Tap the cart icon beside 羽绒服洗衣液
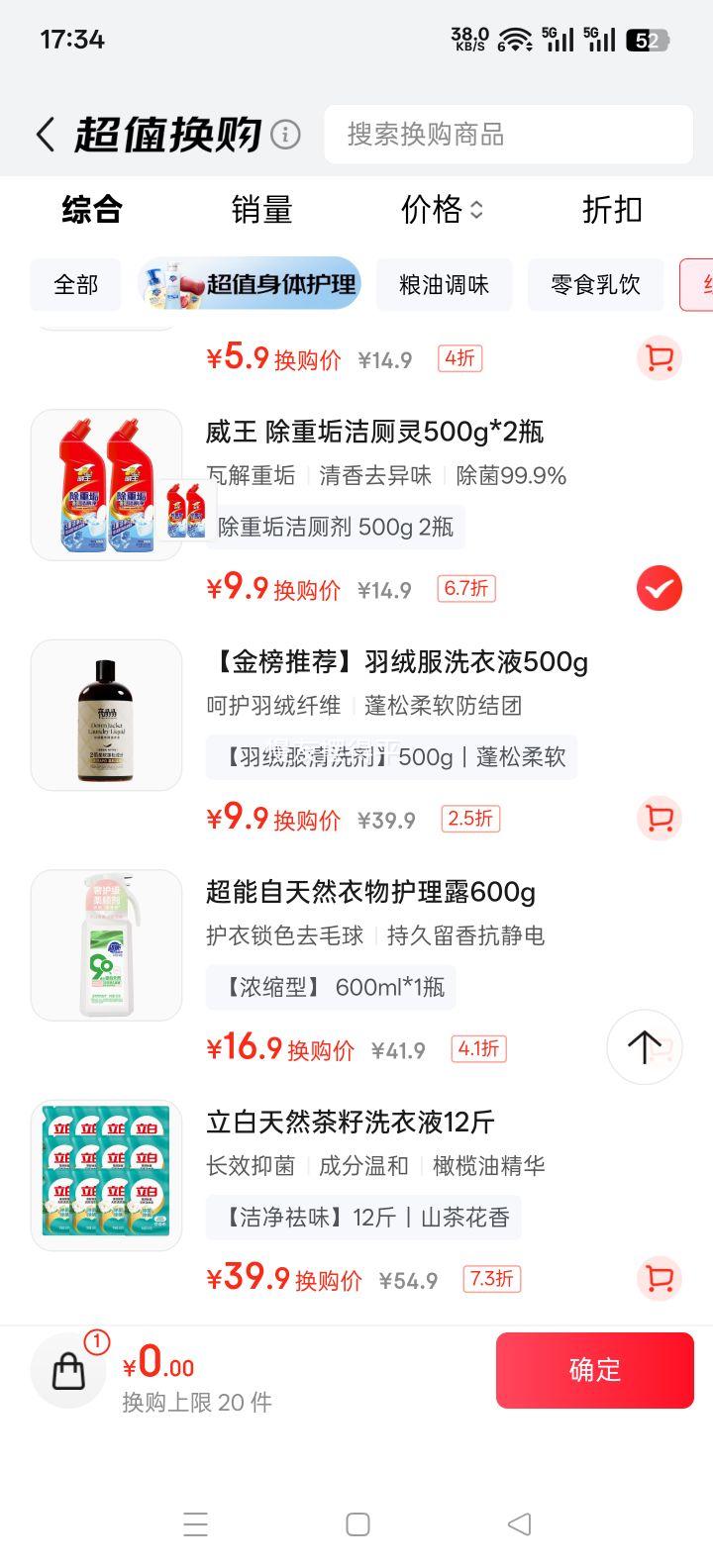Viewport: 713px width, 1568px height. [660, 818]
